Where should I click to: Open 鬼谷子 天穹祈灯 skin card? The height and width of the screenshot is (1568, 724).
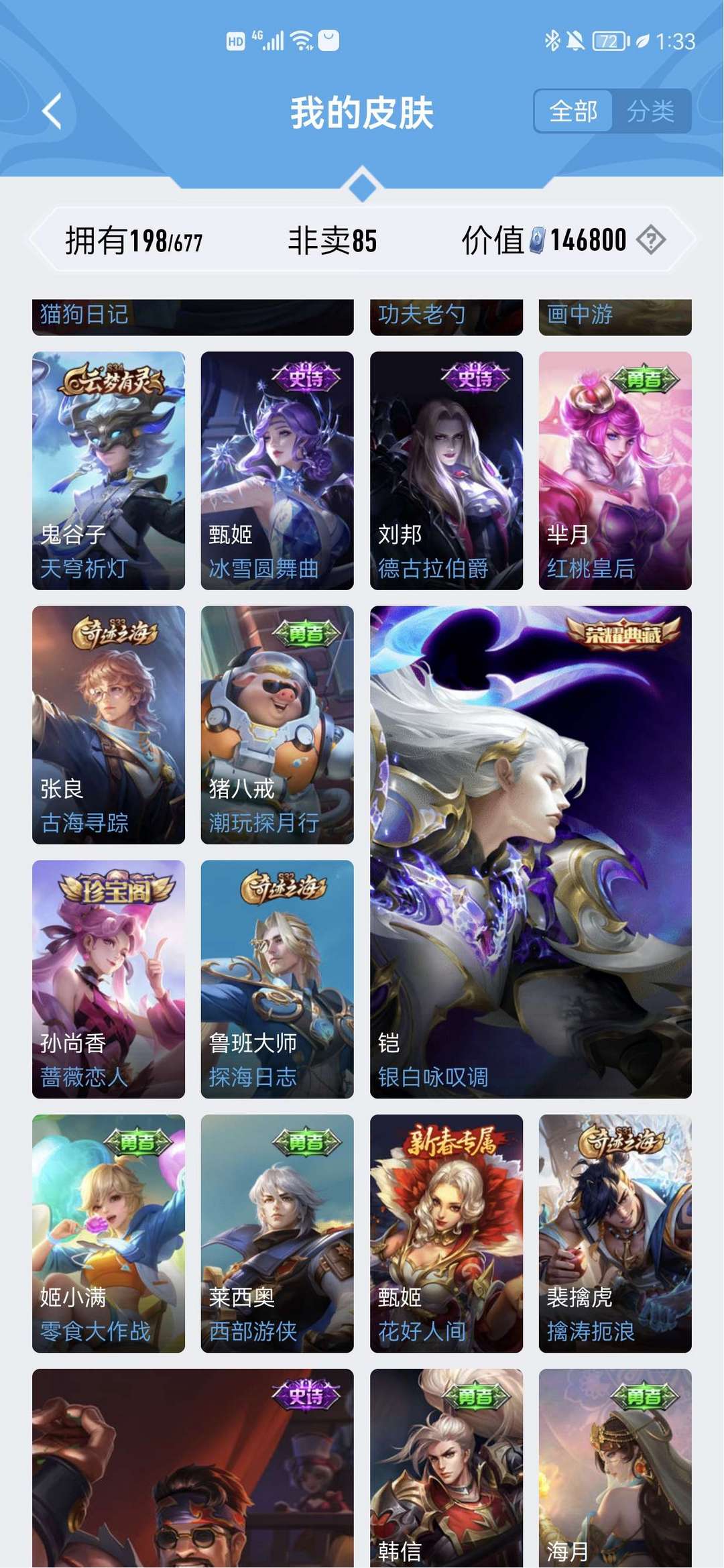pyautogui.click(x=109, y=471)
